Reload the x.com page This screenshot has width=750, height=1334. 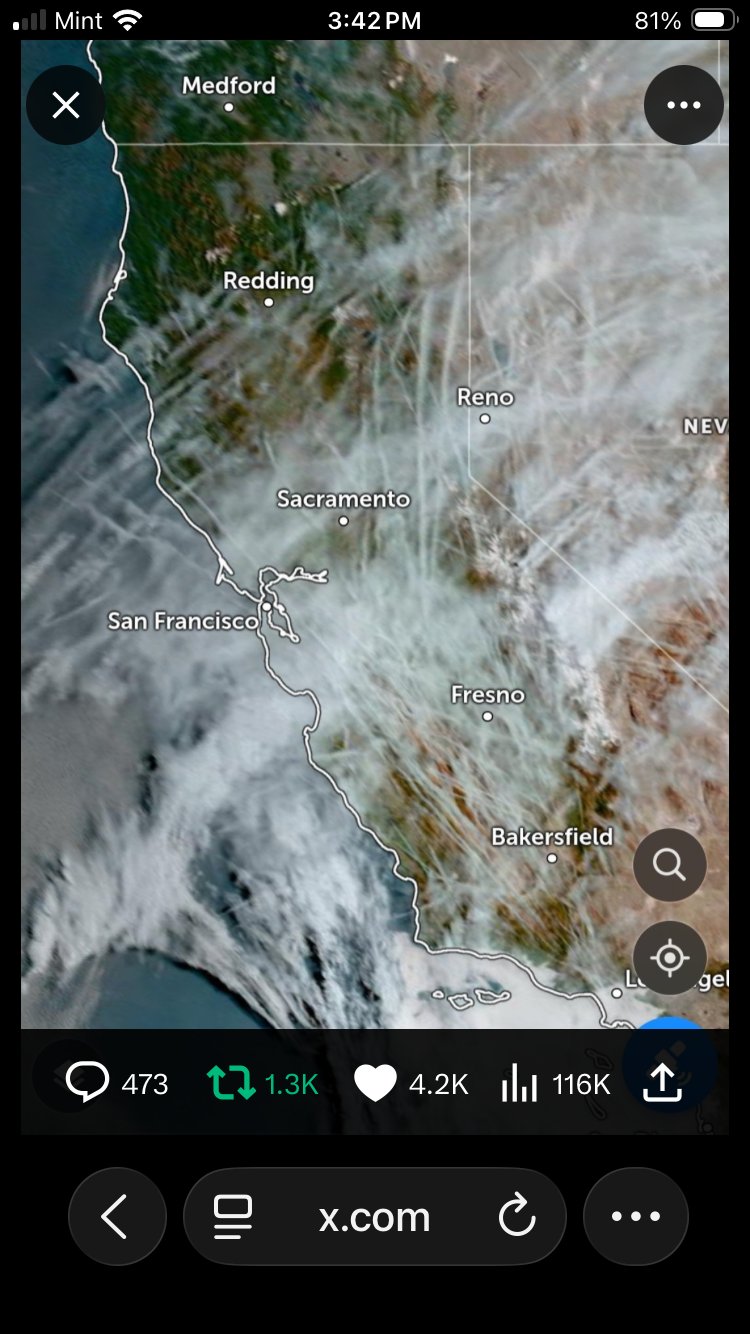point(517,1217)
